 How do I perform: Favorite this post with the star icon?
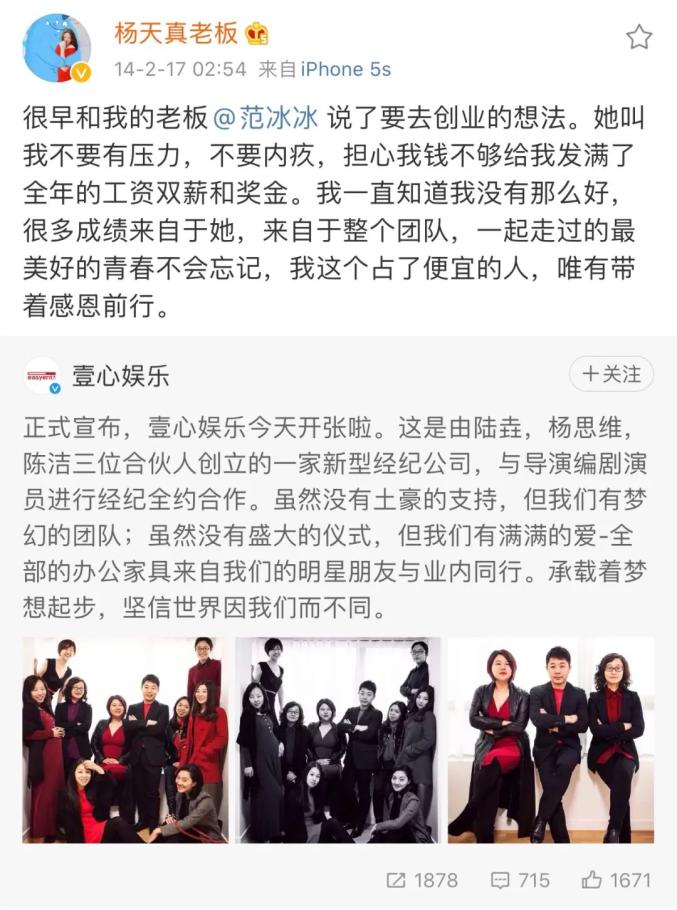coord(639,37)
